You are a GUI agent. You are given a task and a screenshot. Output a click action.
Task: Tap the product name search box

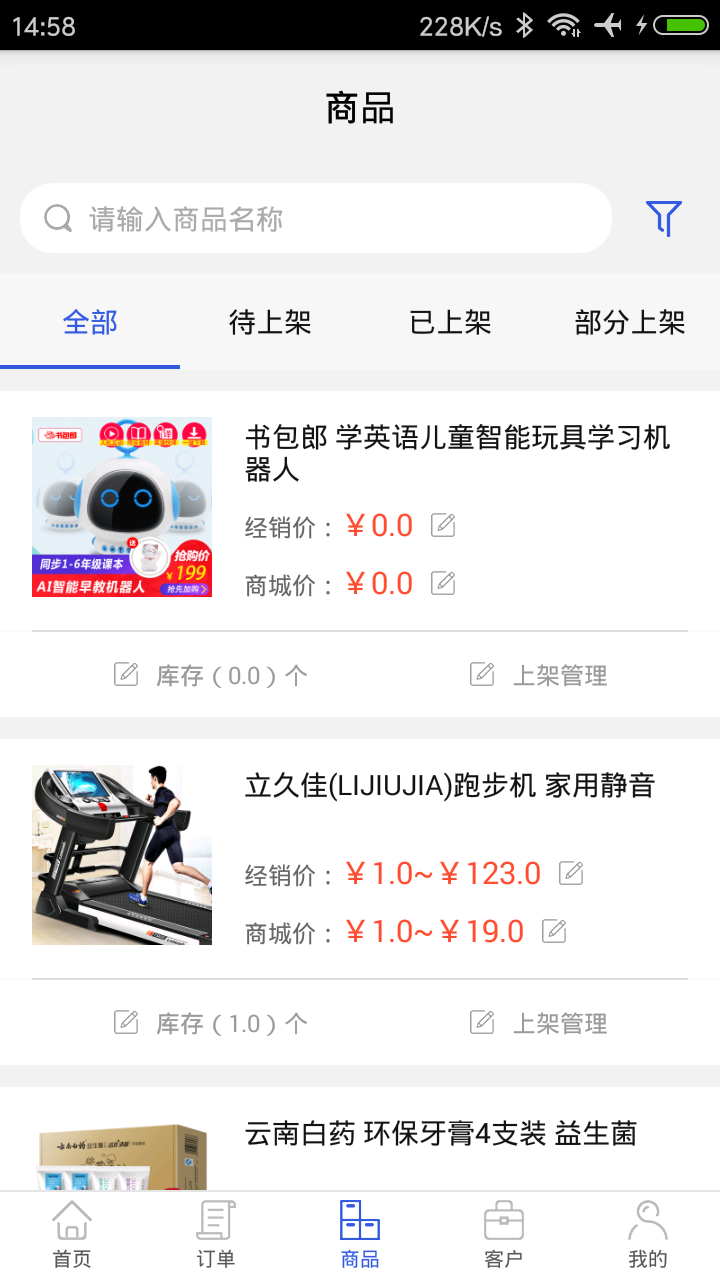(x=316, y=218)
